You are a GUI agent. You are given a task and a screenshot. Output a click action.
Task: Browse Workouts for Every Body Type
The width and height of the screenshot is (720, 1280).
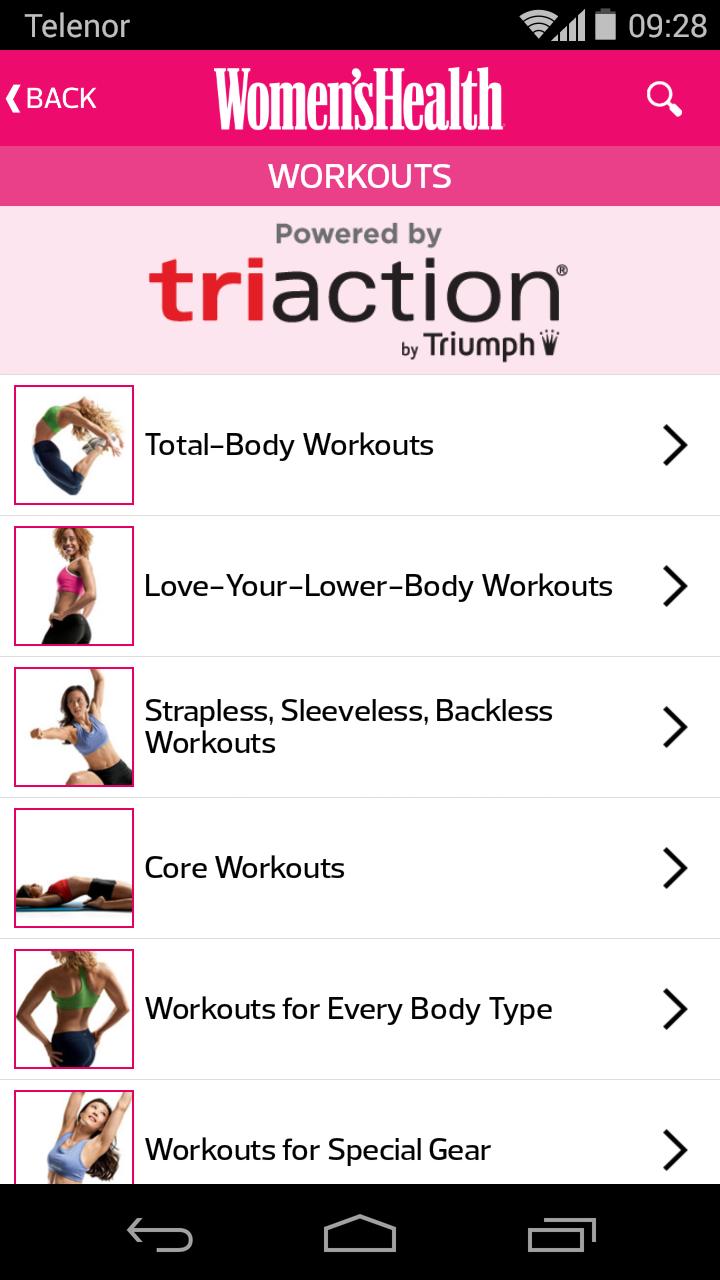pyautogui.click(x=360, y=1009)
